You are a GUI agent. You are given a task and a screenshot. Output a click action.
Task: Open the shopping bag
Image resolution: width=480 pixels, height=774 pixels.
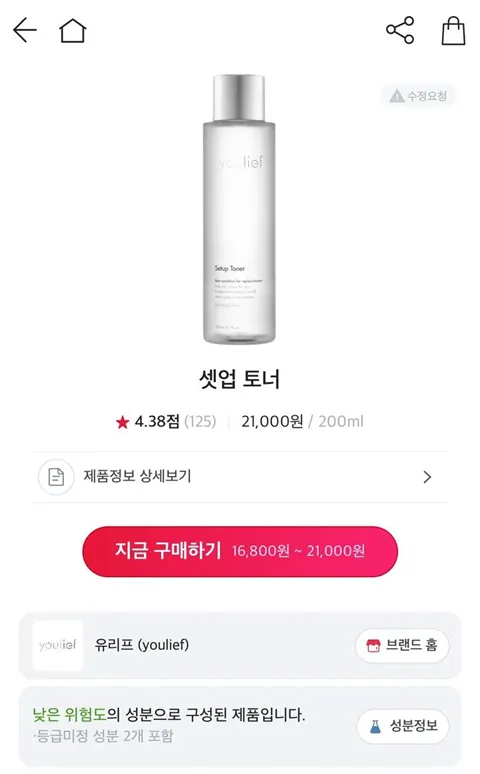click(453, 31)
